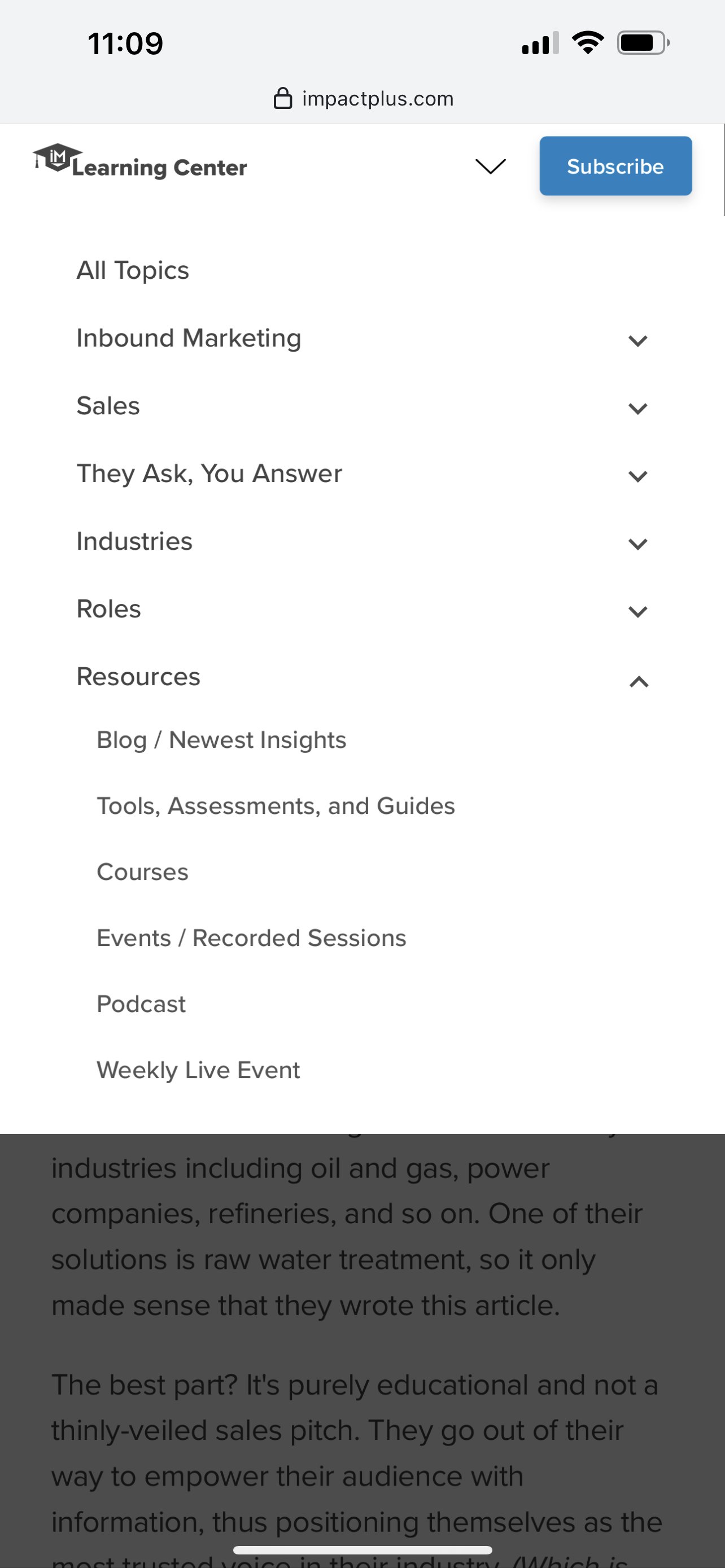Open the Podcast page
Screen dimensions: 725x1568
tap(141, 1004)
